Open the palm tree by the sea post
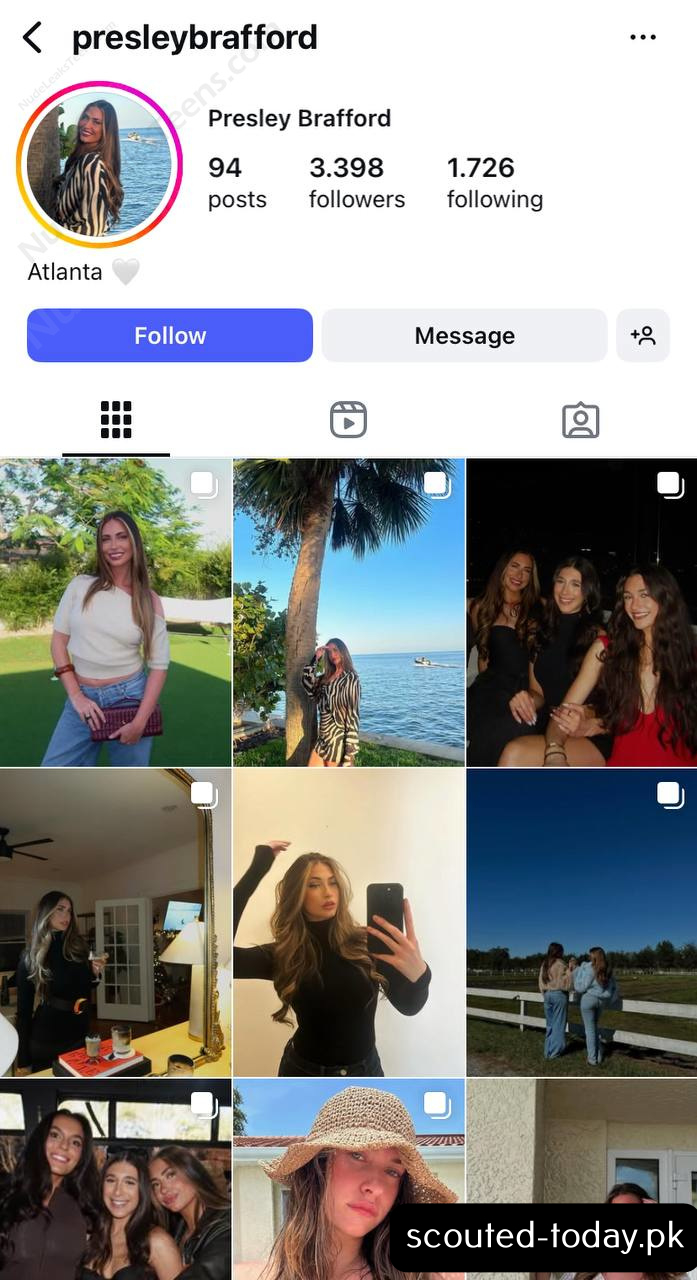Screen dimensions: 697x1280 coord(349,612)
